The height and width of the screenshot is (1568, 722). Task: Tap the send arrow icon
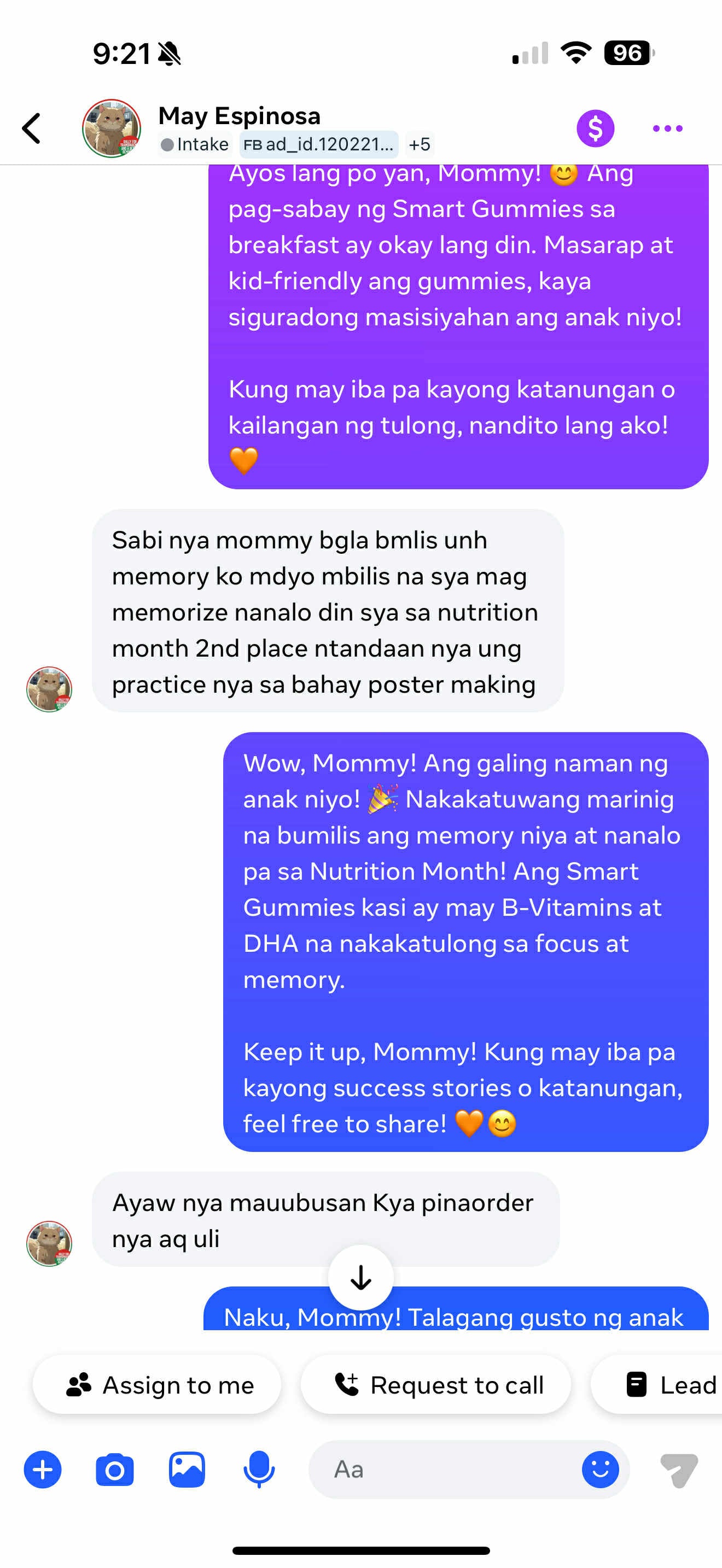click(x=679, y=1470)
